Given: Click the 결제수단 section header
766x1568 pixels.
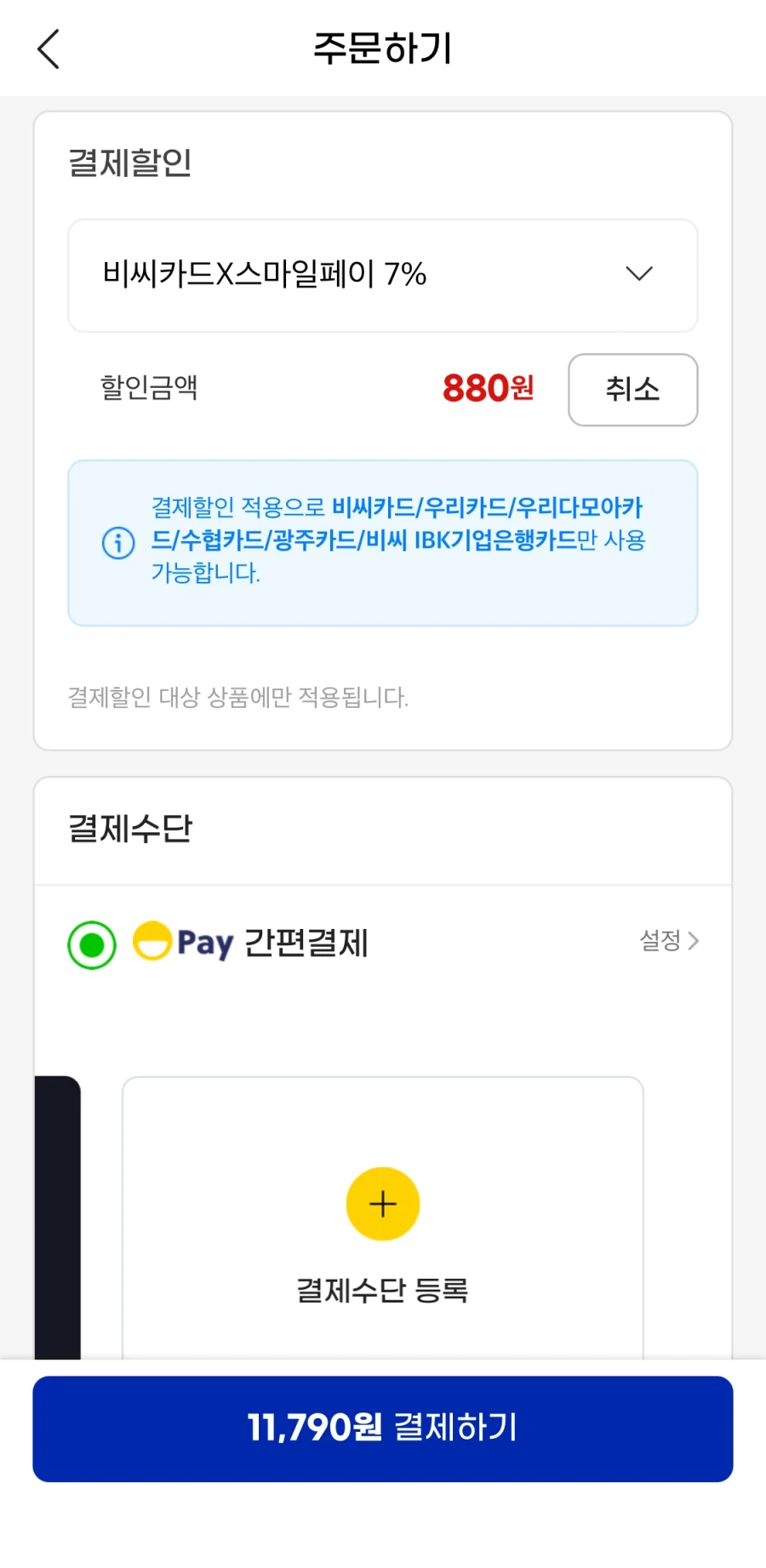Looking at the screenshot, I should click(131, 830).
